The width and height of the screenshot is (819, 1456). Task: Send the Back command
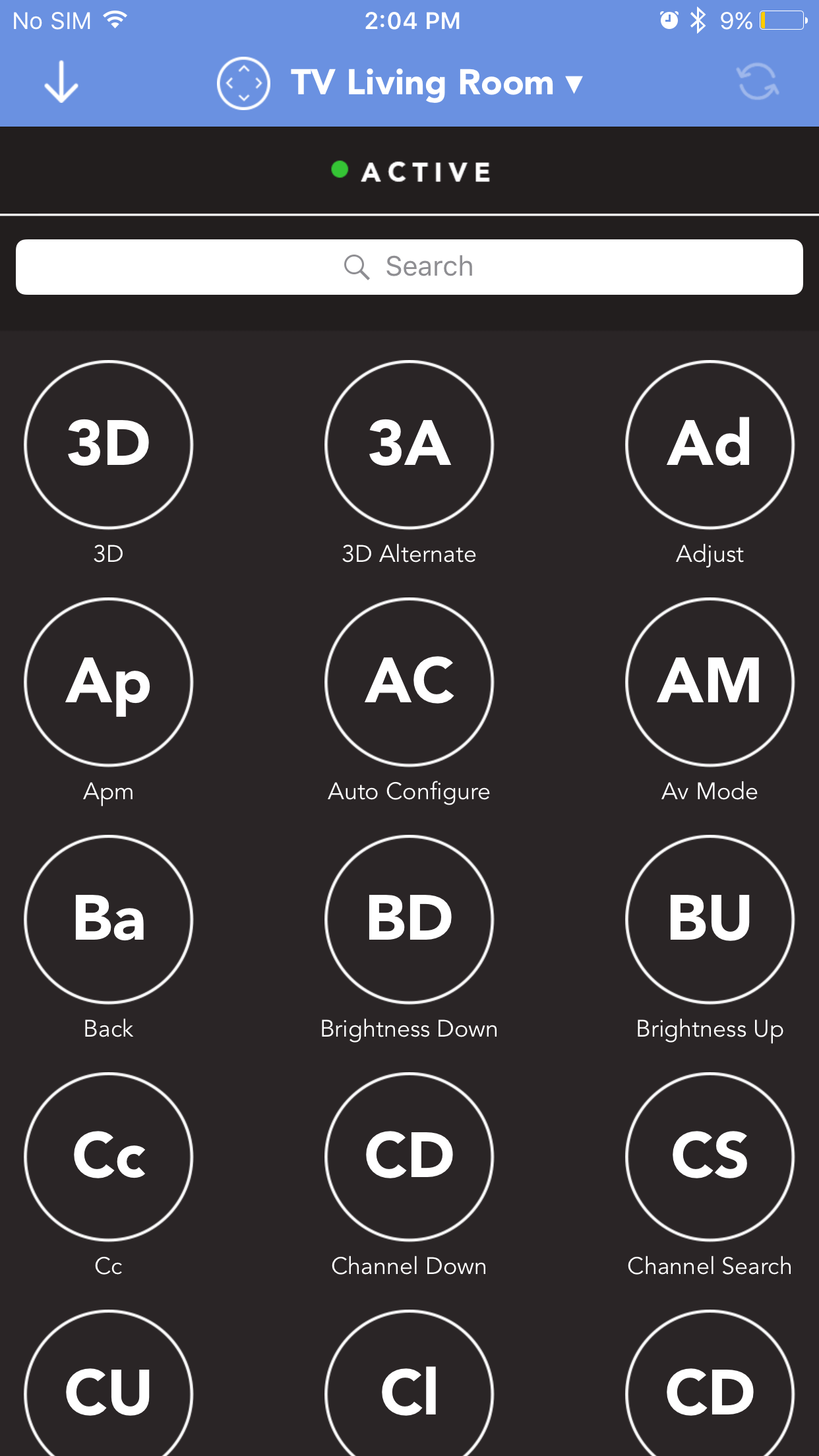pos(109,919)
